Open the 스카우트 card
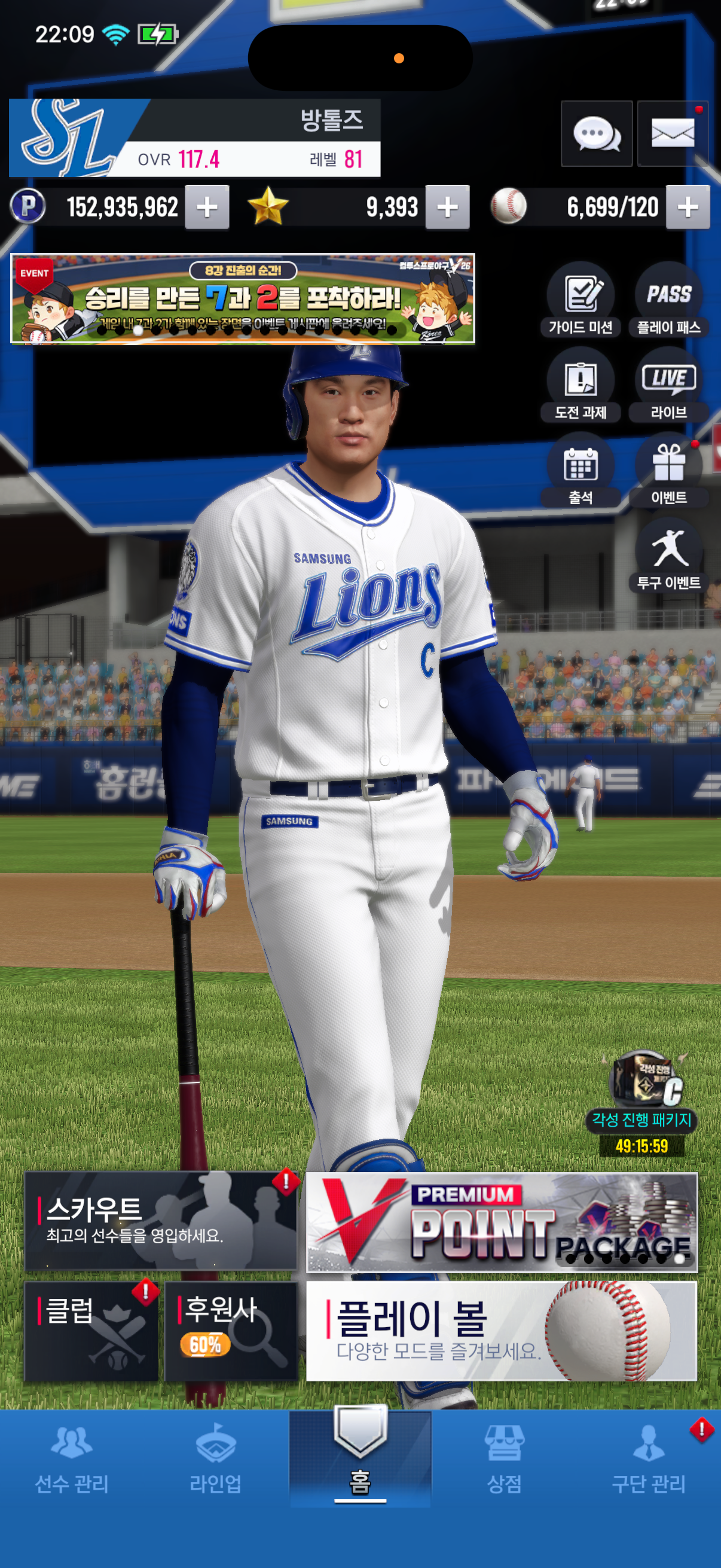The width and height of the screenshot is (721, 1568). (161, 1221)
